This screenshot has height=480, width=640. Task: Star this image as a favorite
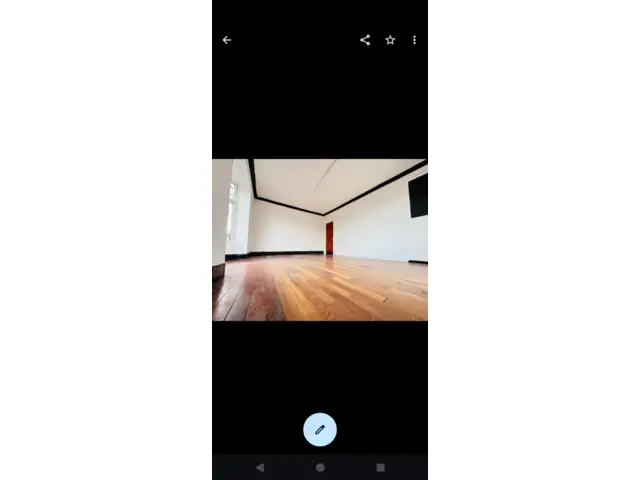pos(390,40)
